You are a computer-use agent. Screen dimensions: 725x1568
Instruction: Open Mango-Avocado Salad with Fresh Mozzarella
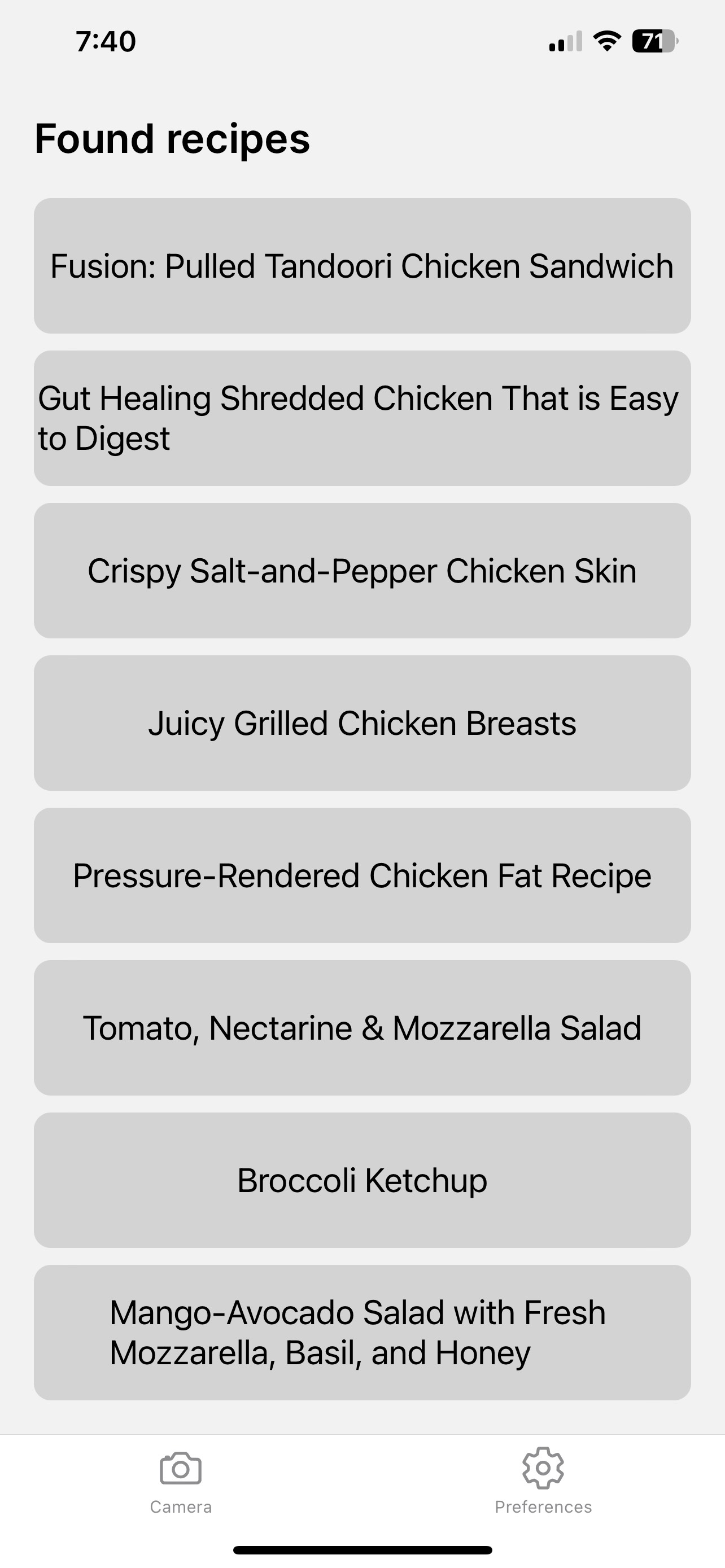coord(362,1333)
